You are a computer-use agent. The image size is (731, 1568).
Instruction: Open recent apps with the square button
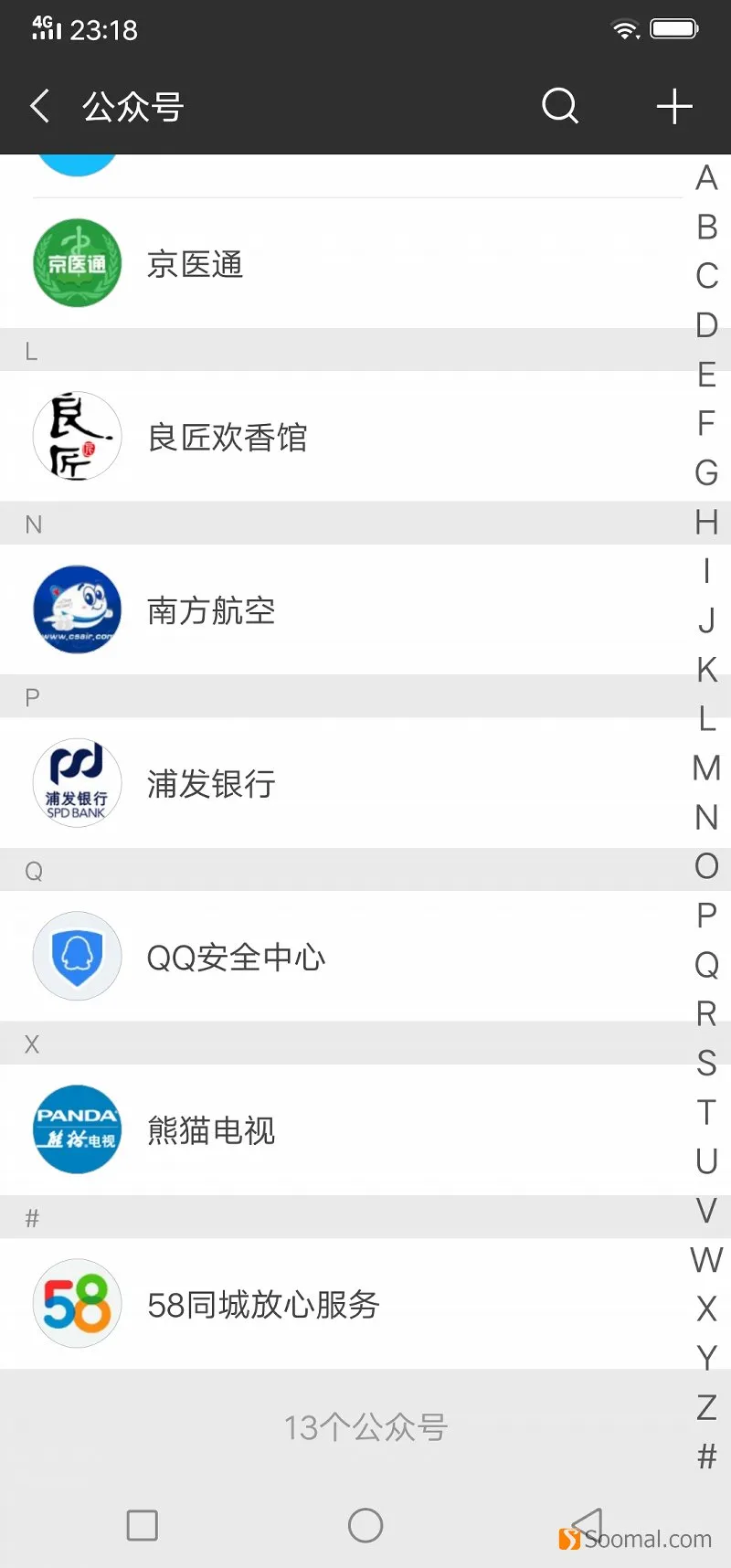[142, 1524]
